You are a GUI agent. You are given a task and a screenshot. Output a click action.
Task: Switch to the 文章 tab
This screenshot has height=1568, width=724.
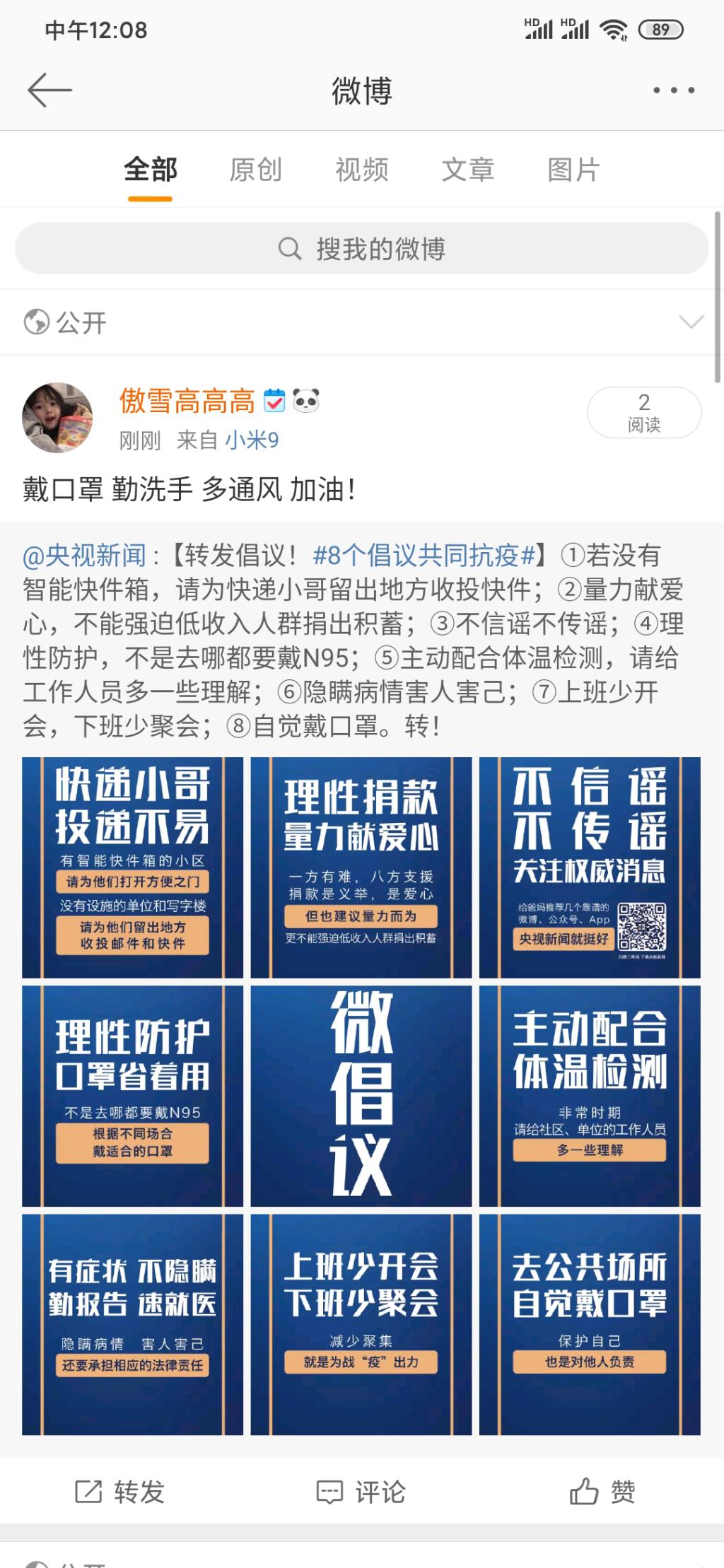point(467,170)
